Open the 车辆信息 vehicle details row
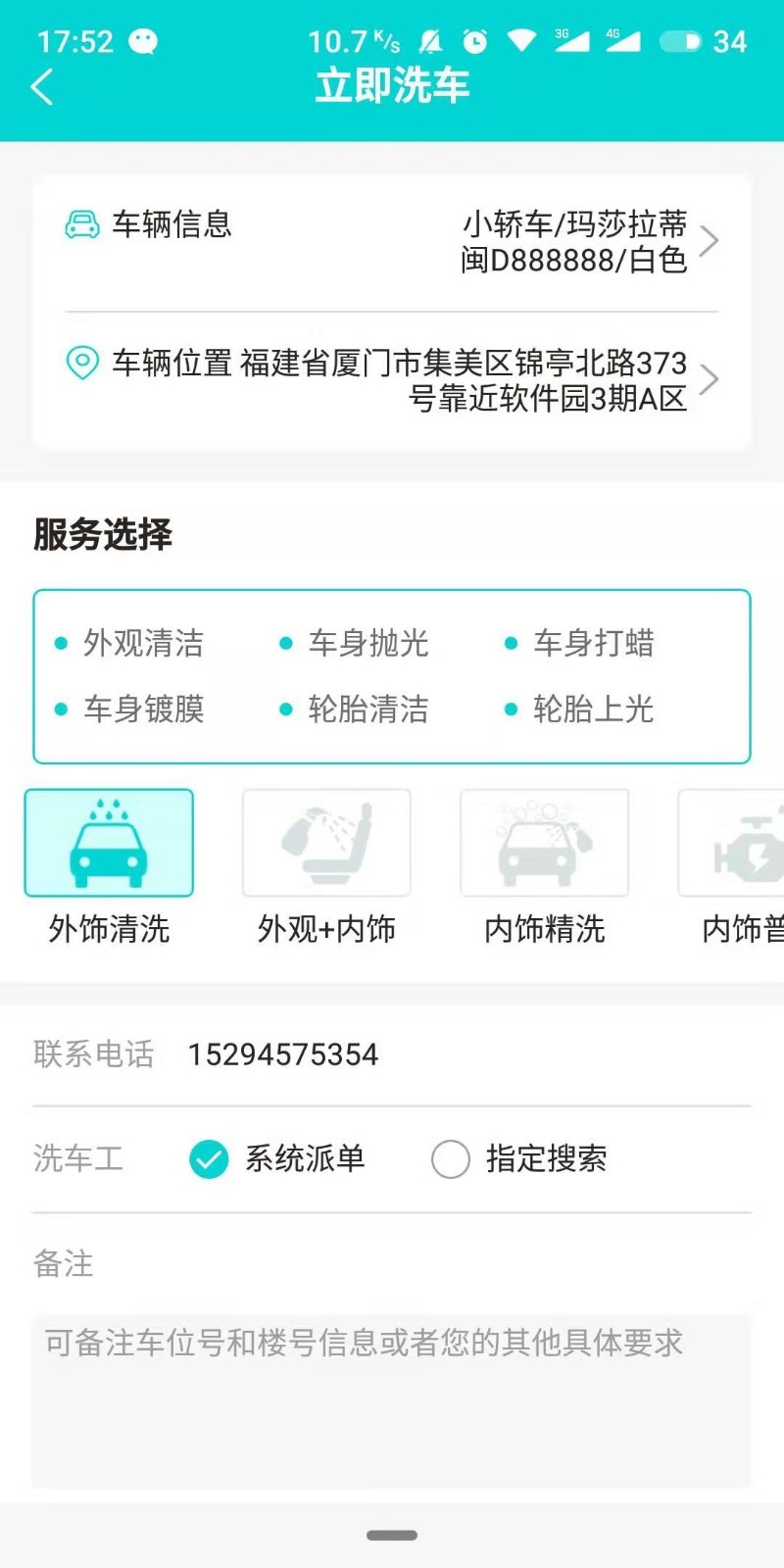Screen dimensions: 784x1568 [392, 241]
